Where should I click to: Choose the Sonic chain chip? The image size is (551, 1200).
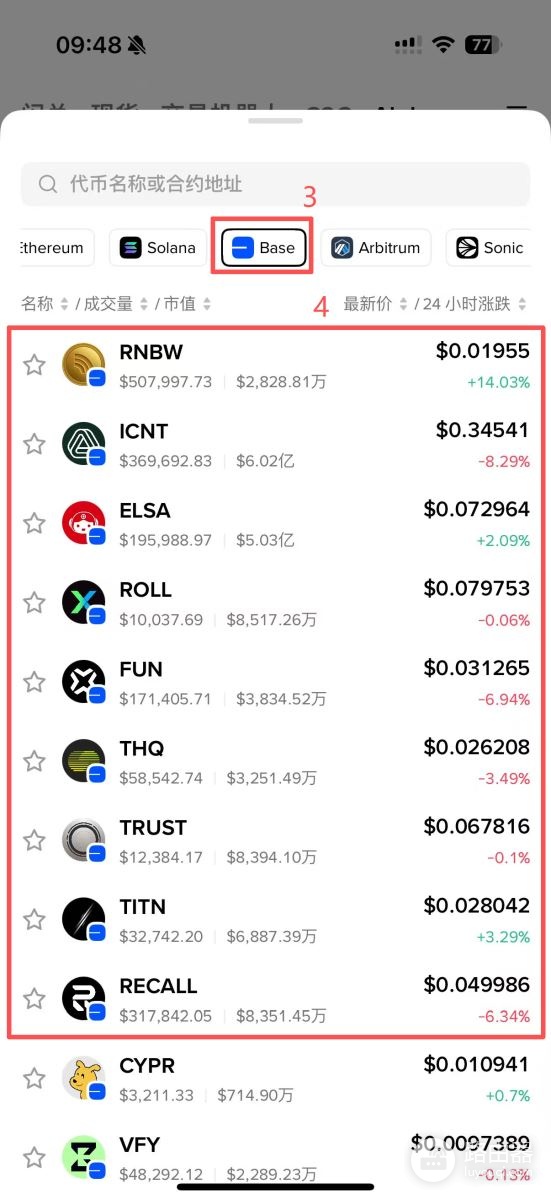tap(490, 248)
